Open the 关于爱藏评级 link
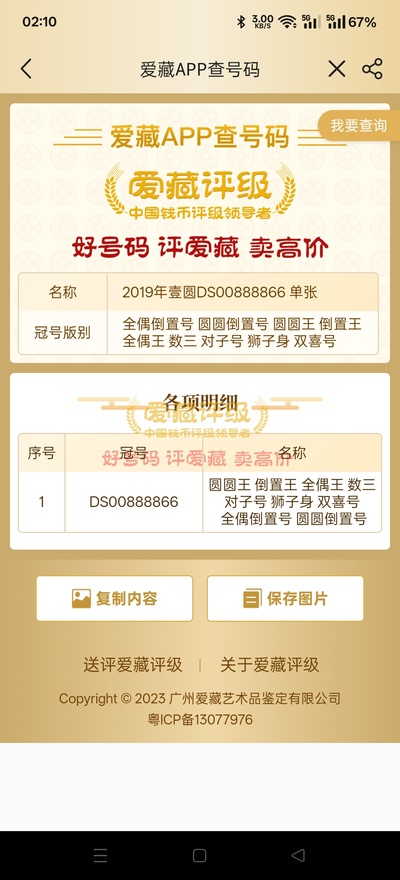The height and width of the screenshot is (880, 400). [x=269, y=665]
